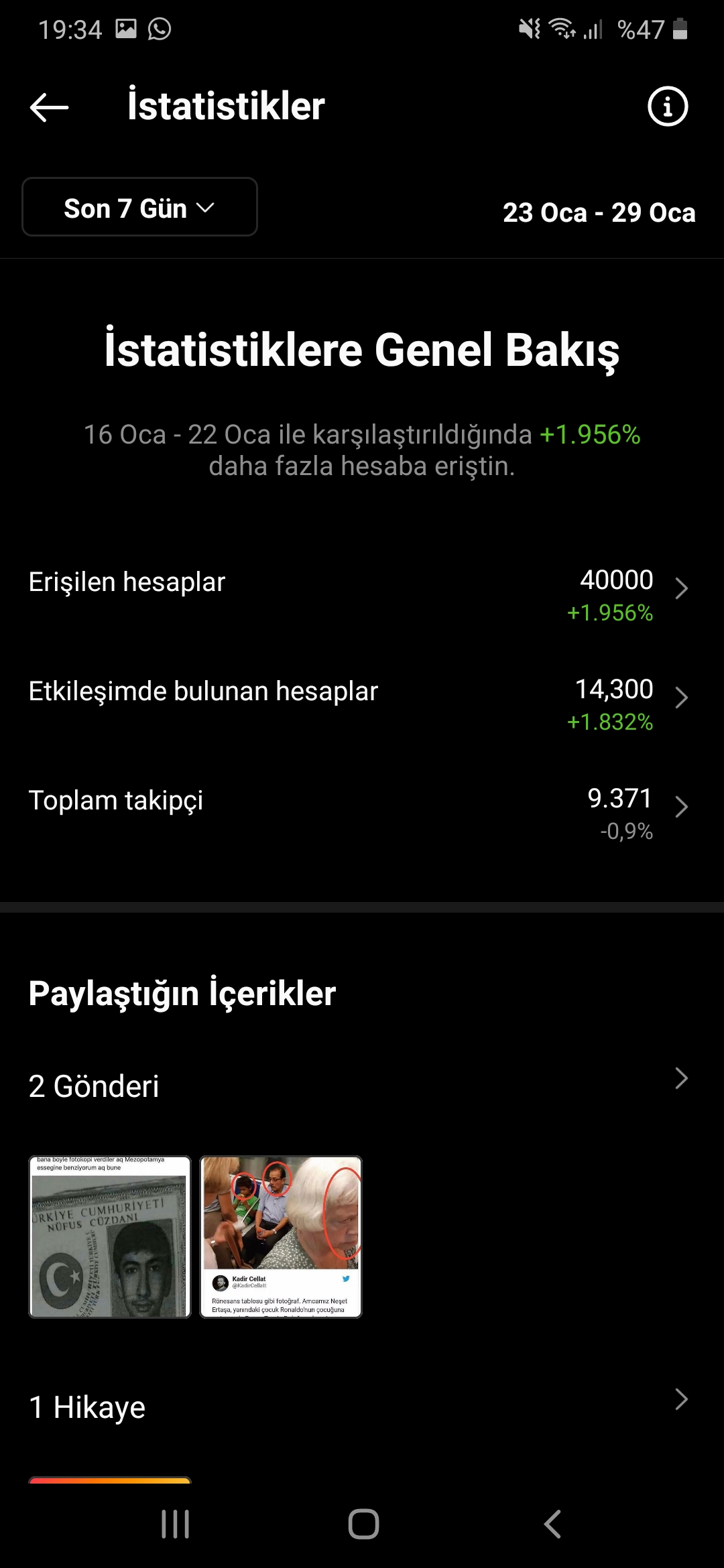Image resolution: width=724 pixels, height=1568 pixels.
Task: Open the Kadir Cellat tweet post thumbnail
Action: (281, 1237)
